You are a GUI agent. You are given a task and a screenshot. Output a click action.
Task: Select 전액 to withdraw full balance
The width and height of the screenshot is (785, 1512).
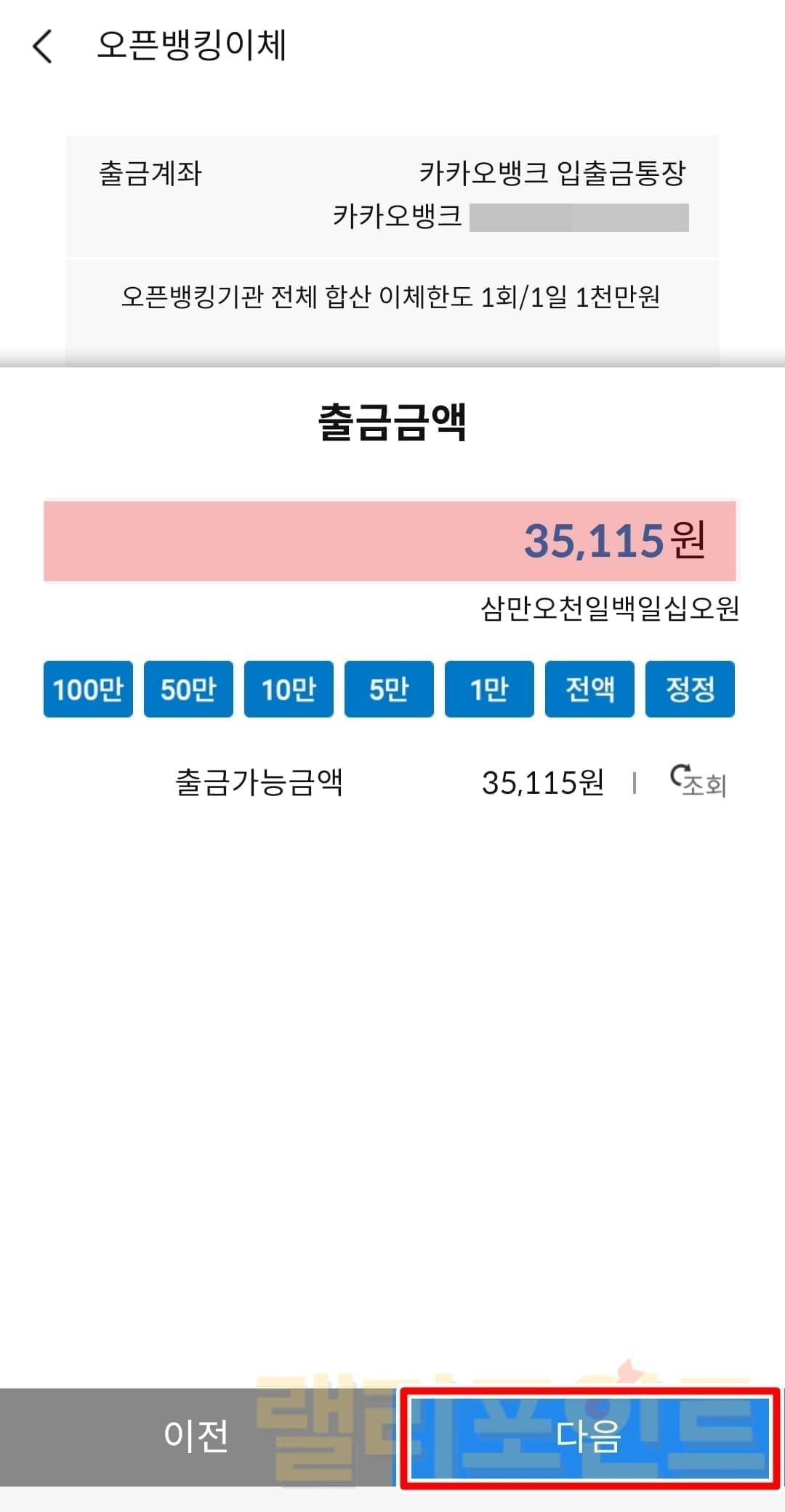click(x=589, y=689)
